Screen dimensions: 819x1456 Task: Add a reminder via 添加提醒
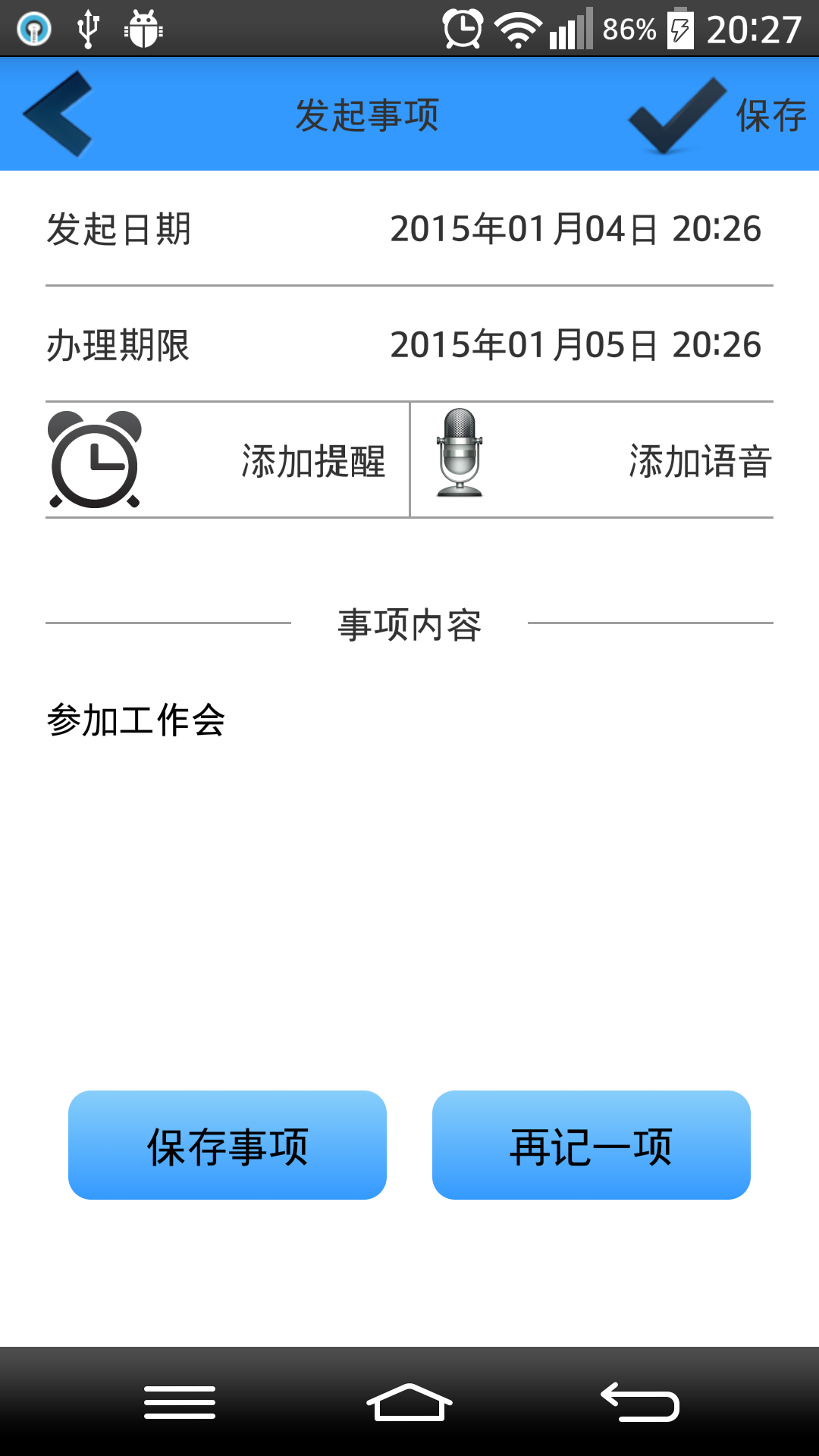(x=226, y=460)
